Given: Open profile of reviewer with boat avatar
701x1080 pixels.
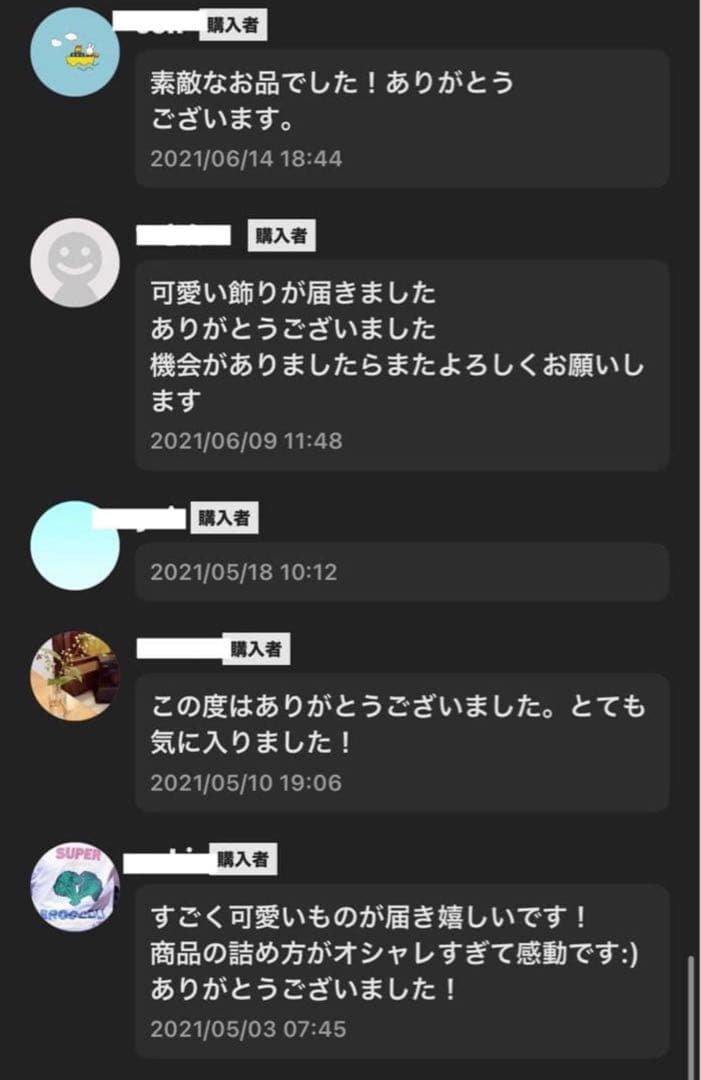Looking at the screenshot, I should click(x=75, y=52).
